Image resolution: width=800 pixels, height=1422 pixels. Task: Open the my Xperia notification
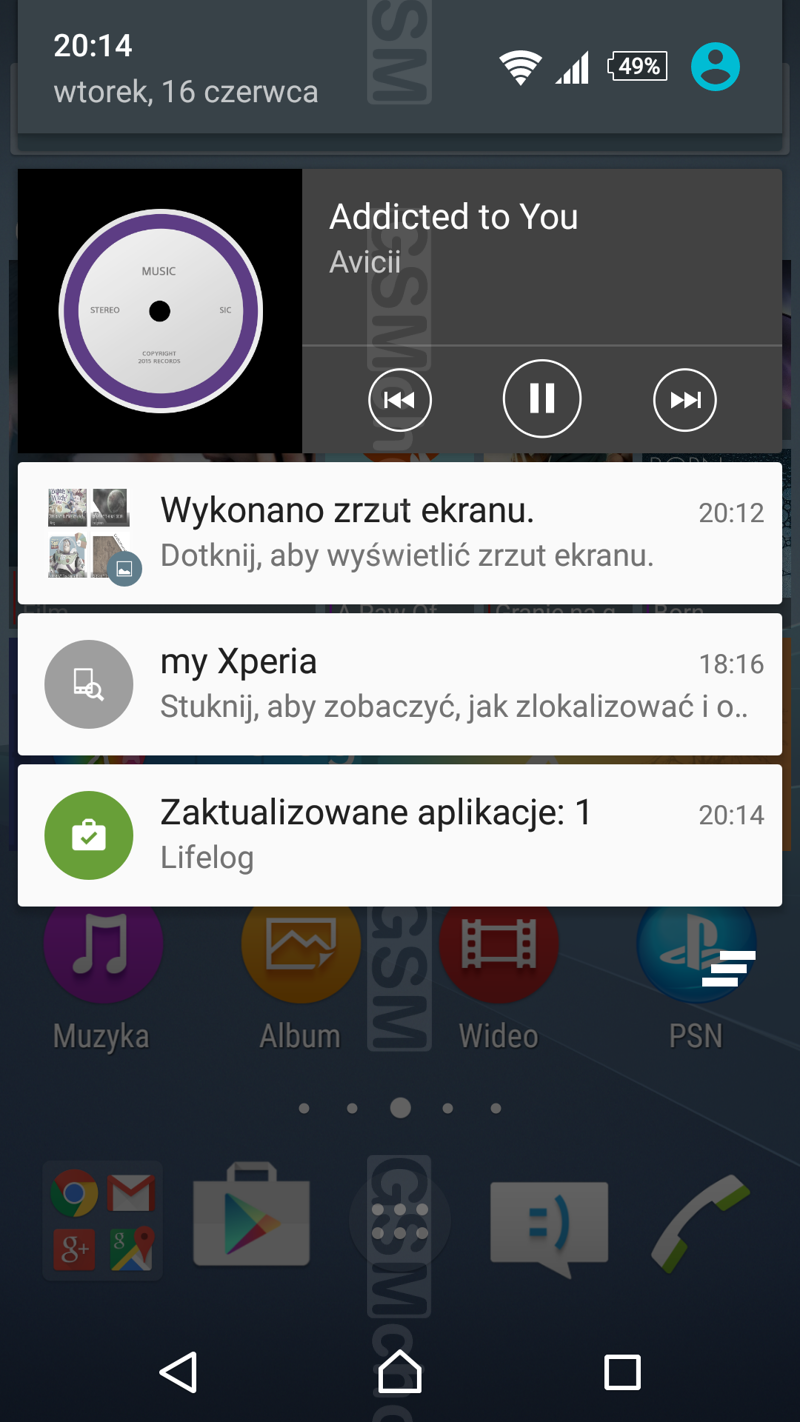pyautogui.click(x=400, y=684)
